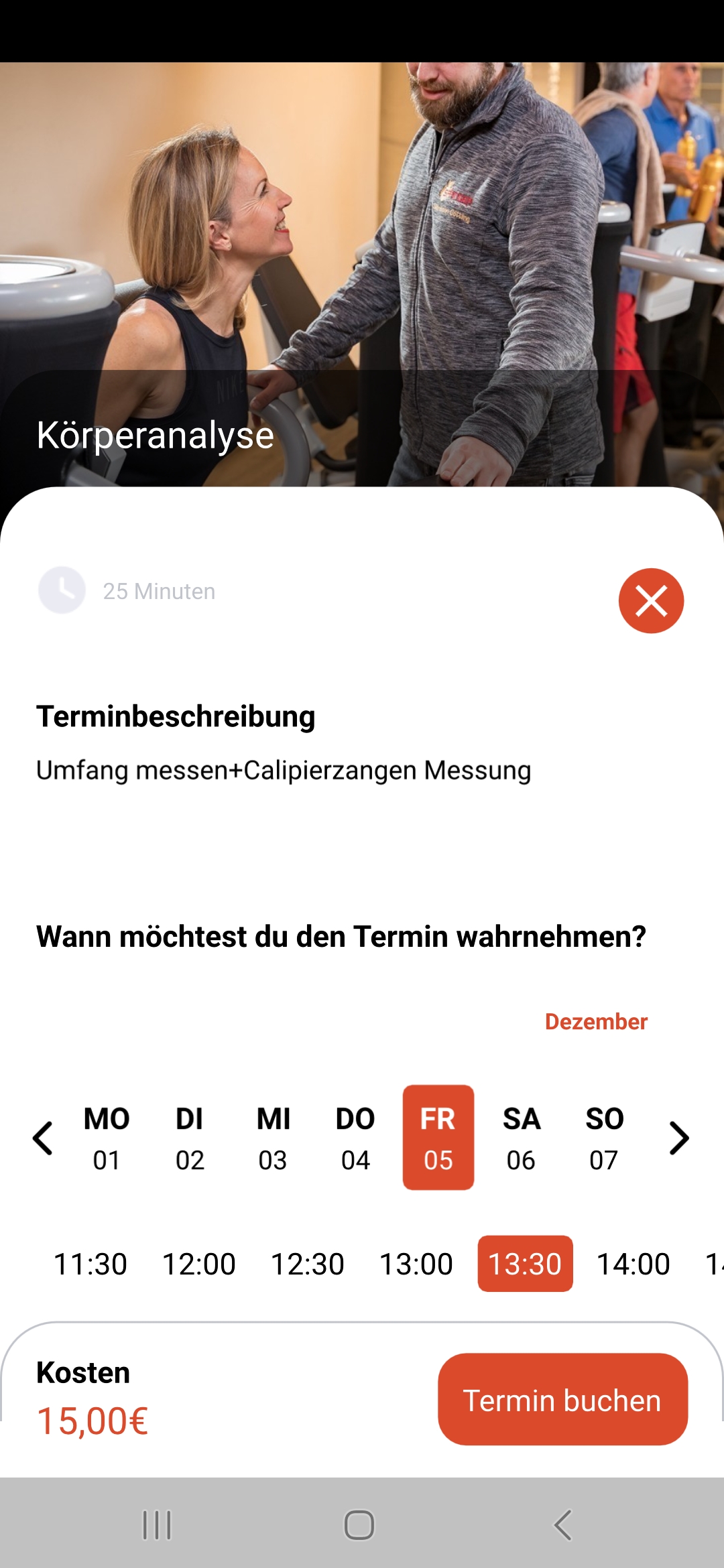Choose the 12:00 time slot
Screen dimensions: 724x1568
click(199, 1264)
